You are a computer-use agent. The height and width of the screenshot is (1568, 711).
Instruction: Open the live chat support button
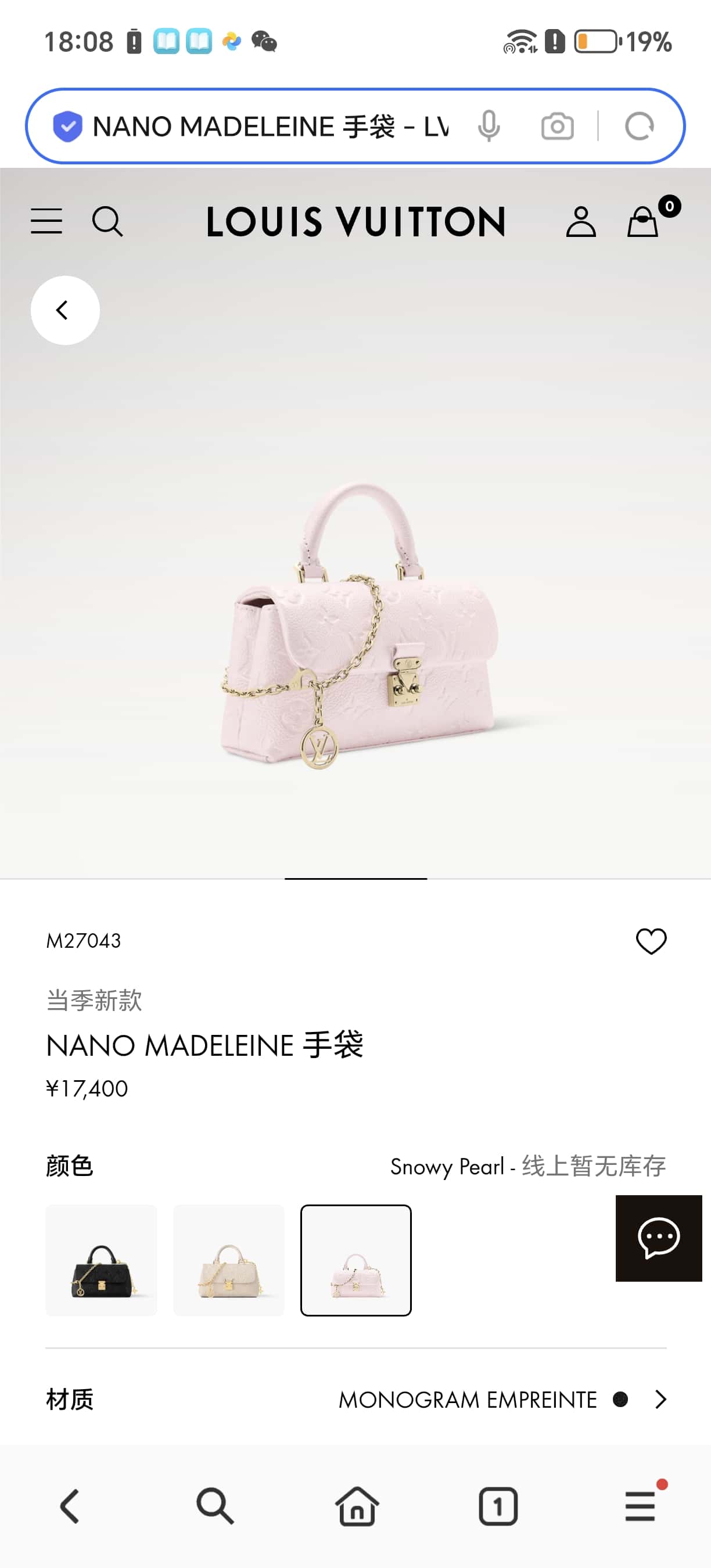[659, 1238]
